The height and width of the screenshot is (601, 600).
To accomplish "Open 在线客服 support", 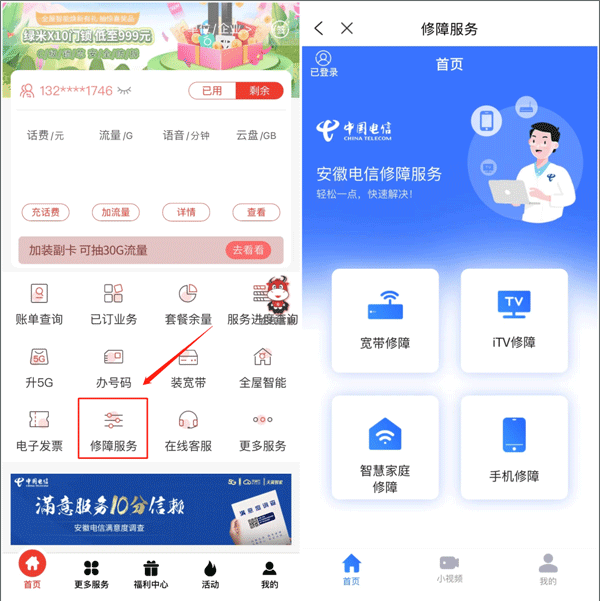I will (187, 428).
